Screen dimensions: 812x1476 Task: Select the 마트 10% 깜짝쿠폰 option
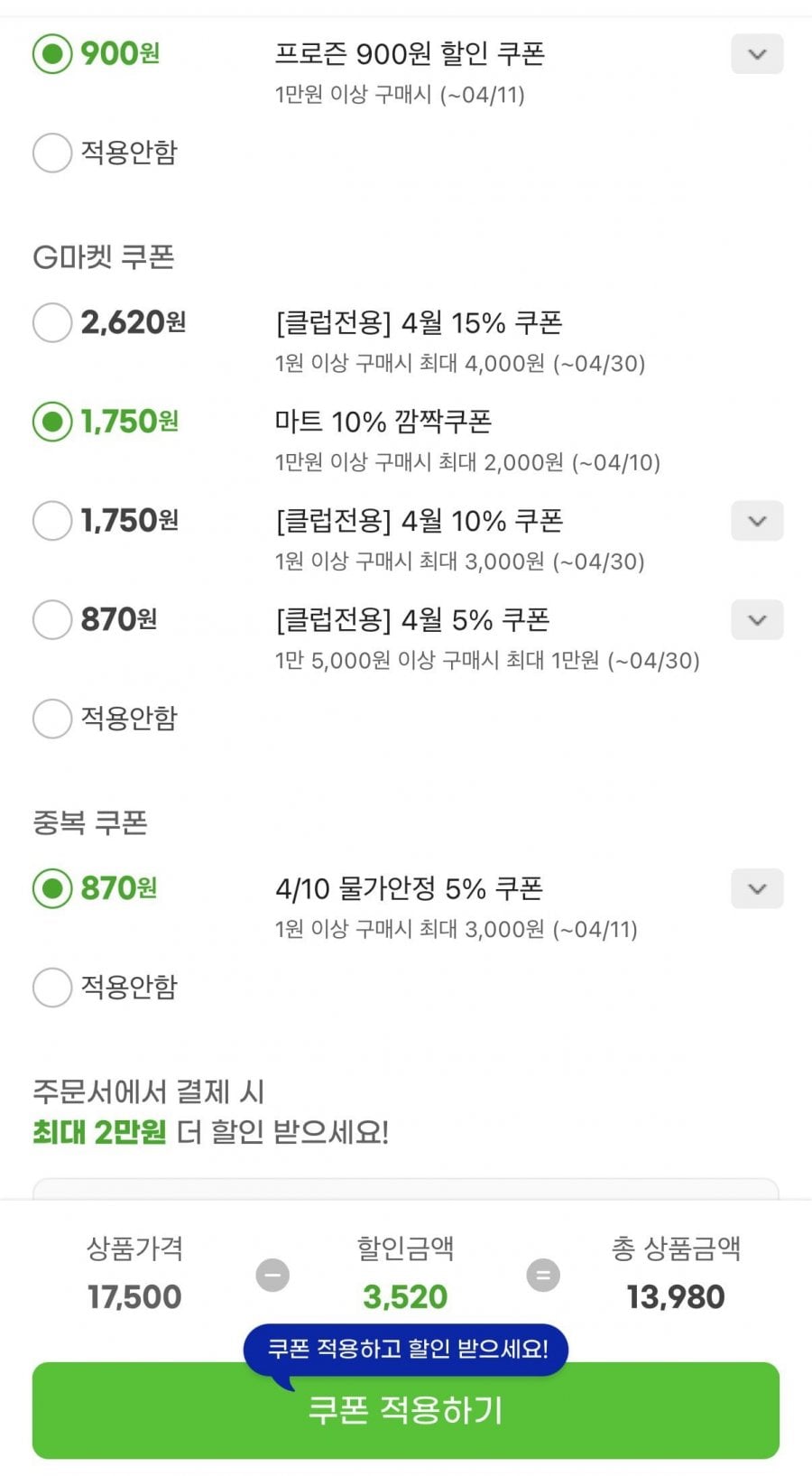coord(52,422)
